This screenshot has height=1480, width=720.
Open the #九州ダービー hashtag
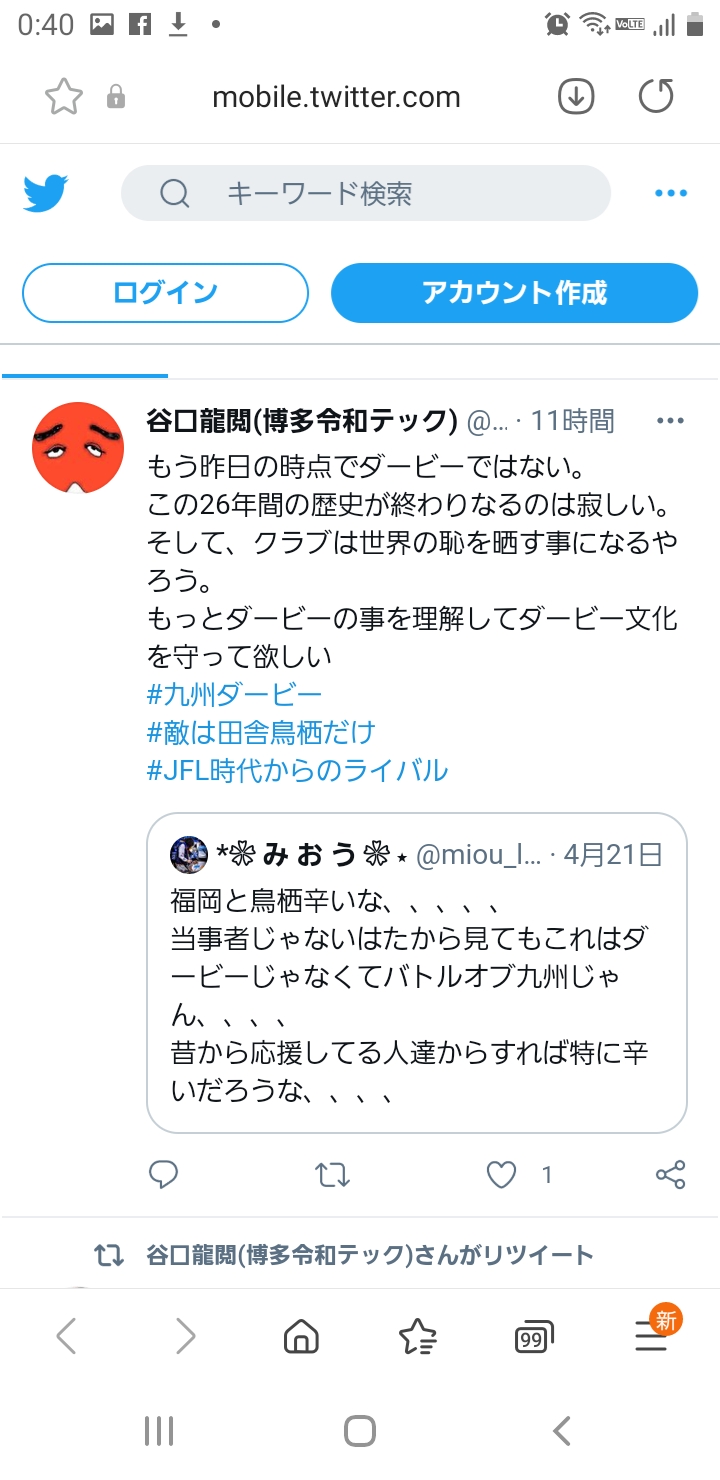(x=234, y=694)
